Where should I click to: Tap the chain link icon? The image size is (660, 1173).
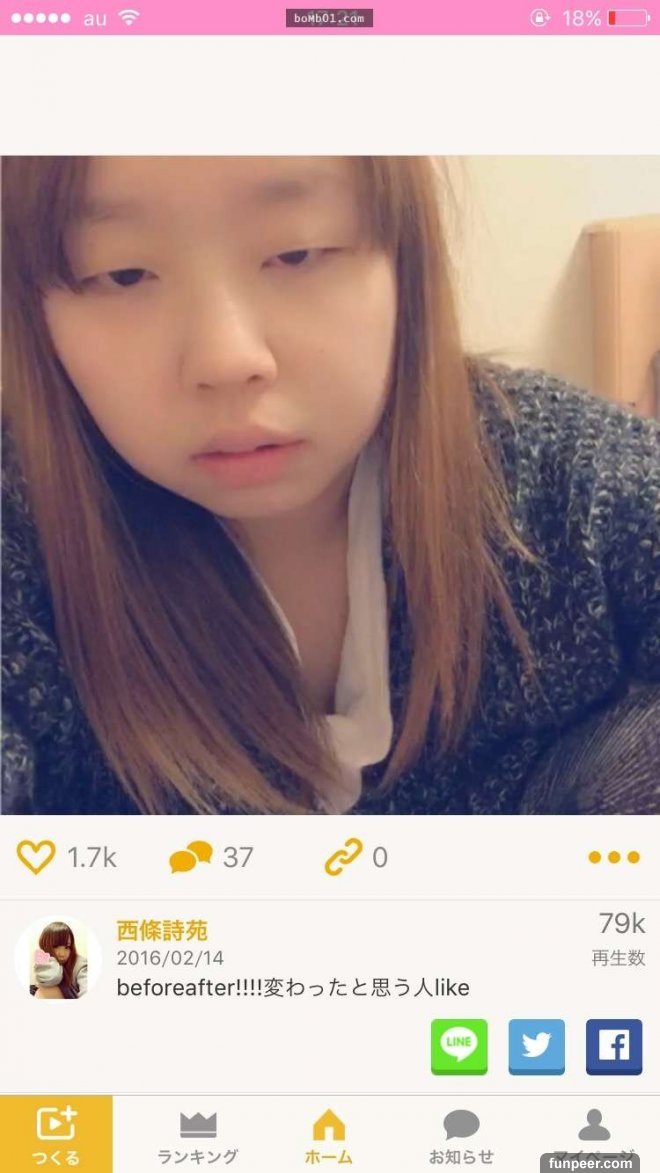(x=343, y=857)
